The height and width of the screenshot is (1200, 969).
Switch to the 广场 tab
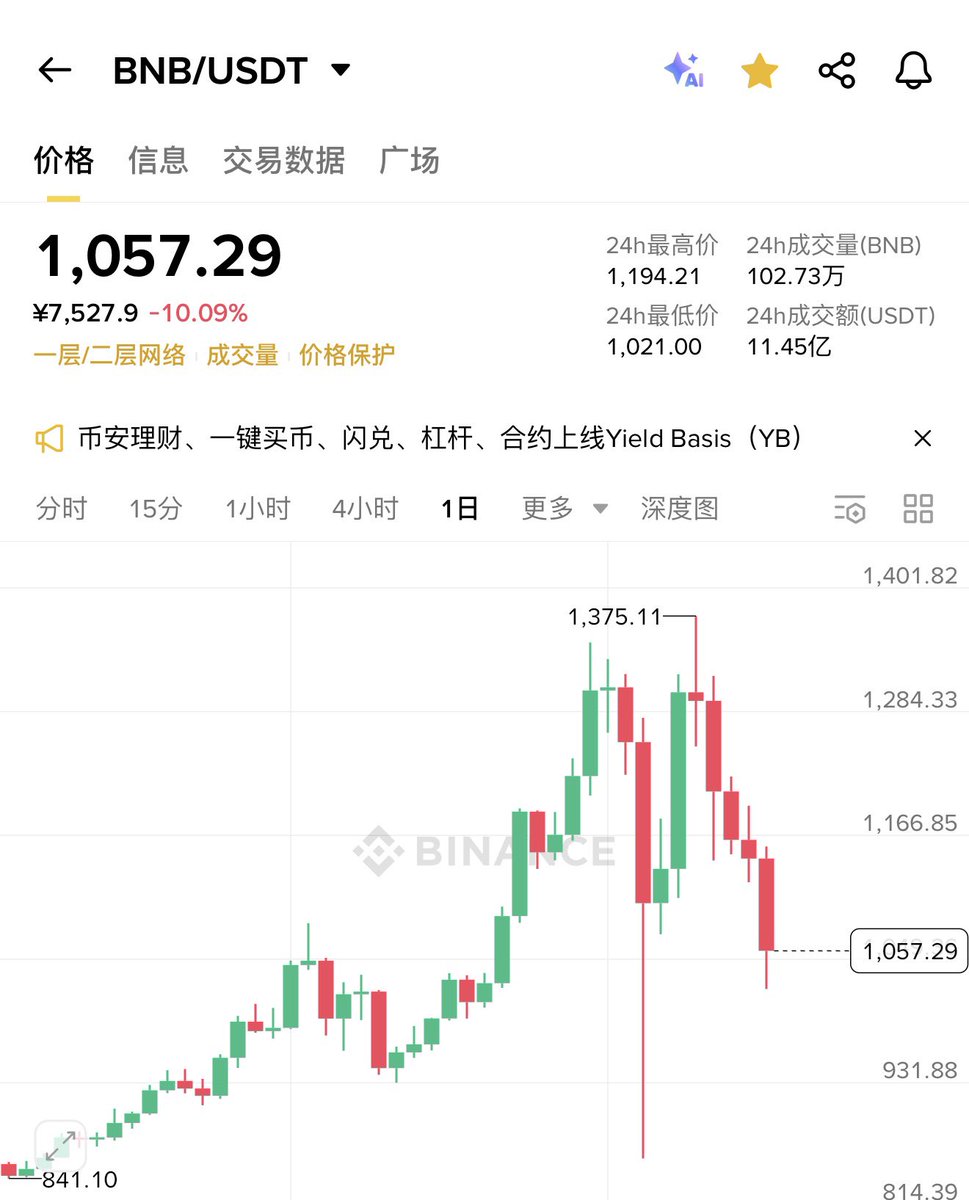pos(409,160)
